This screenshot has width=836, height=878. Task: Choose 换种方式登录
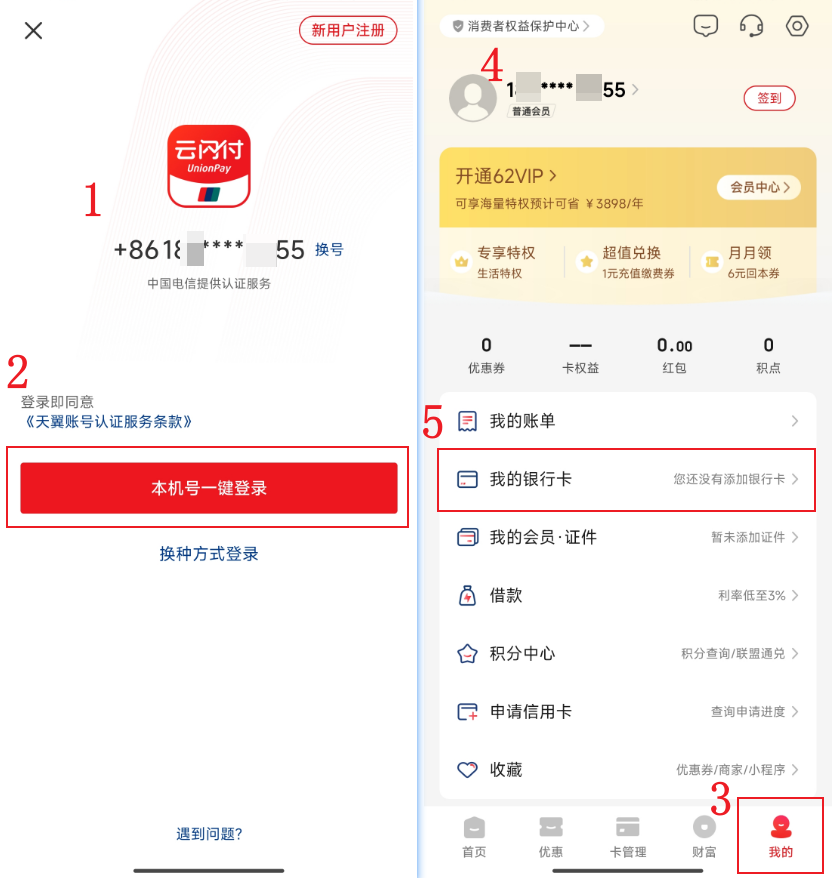(x=209, y=553)
